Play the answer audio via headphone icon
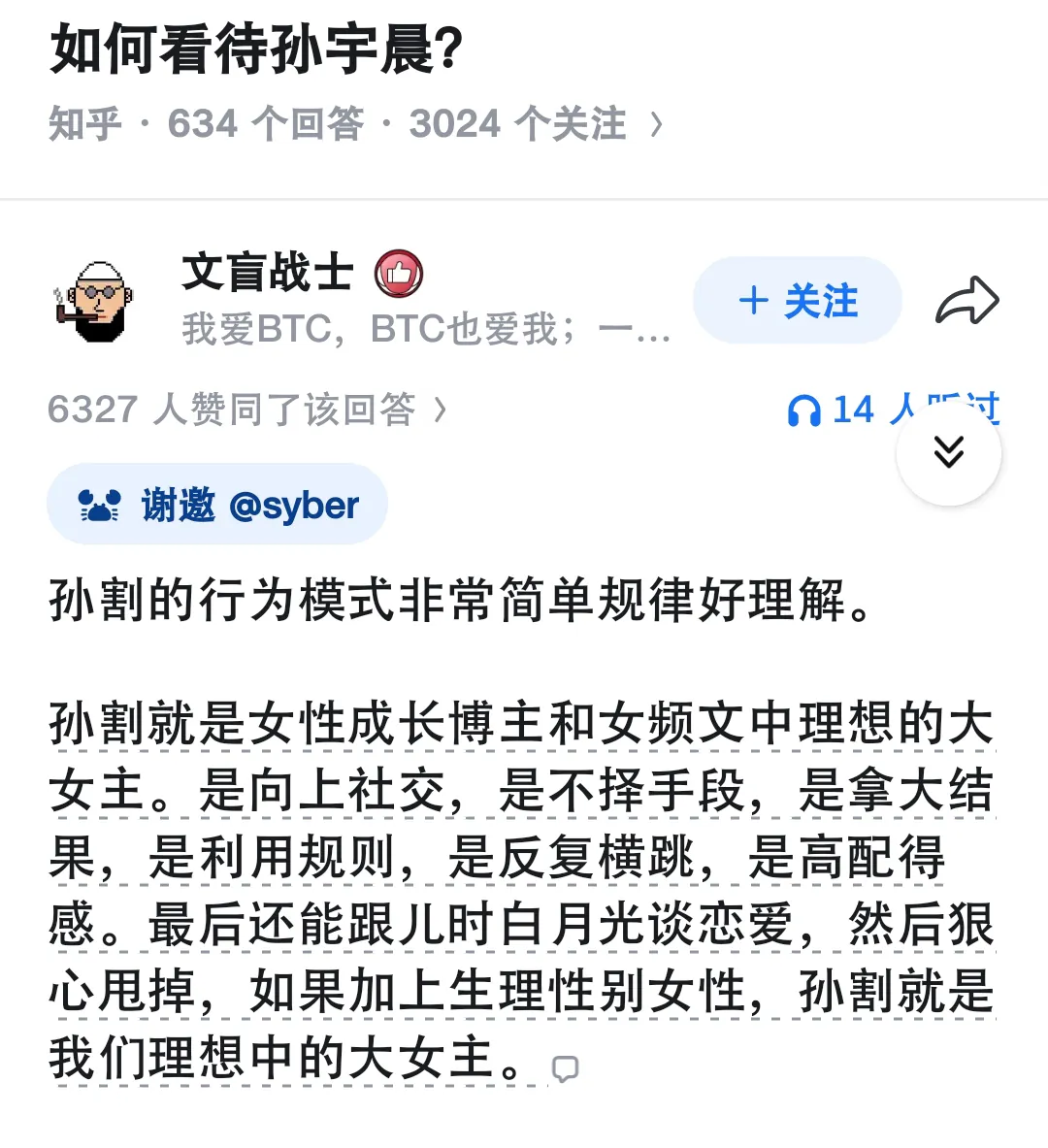This screenshot has width=1048, height=1148. 803,410
